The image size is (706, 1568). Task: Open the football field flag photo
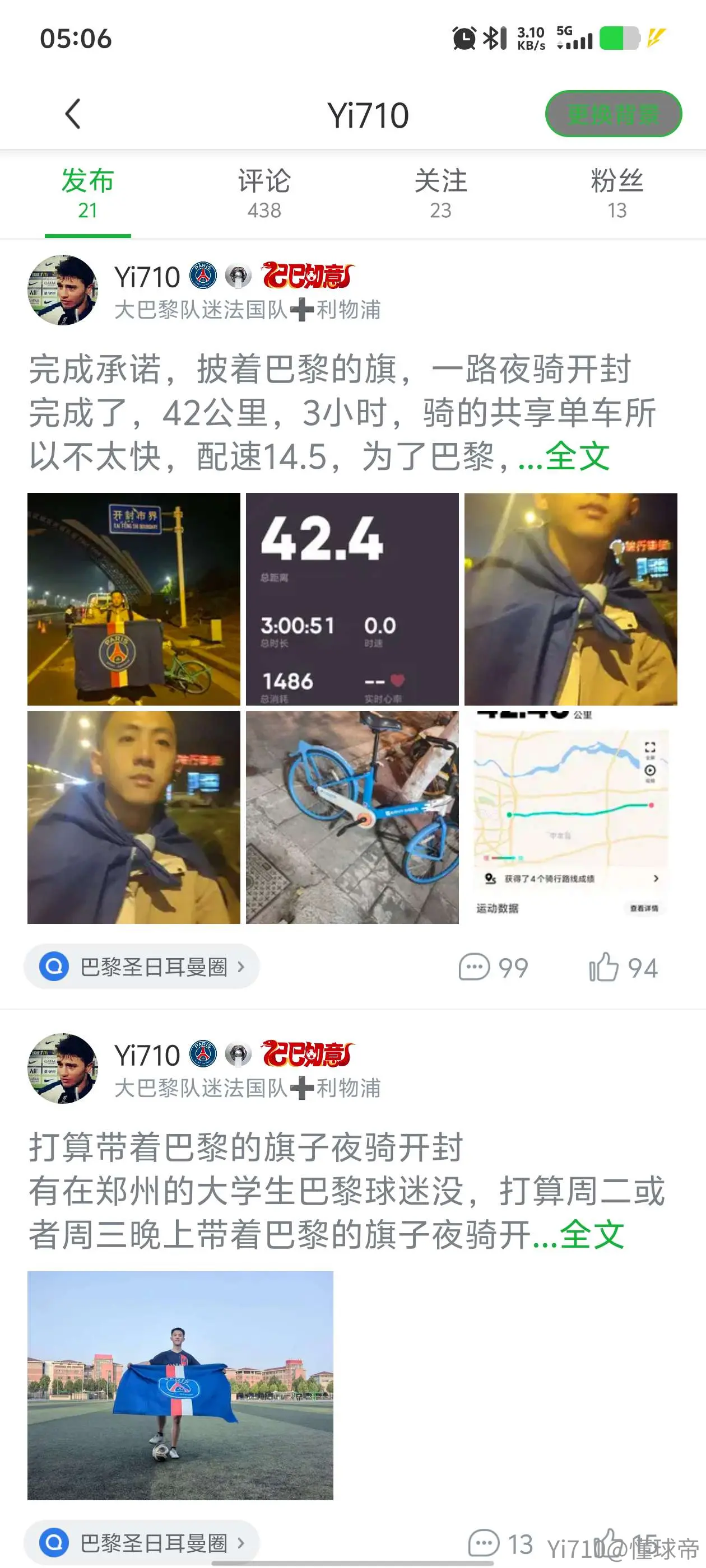point(180,1385)
